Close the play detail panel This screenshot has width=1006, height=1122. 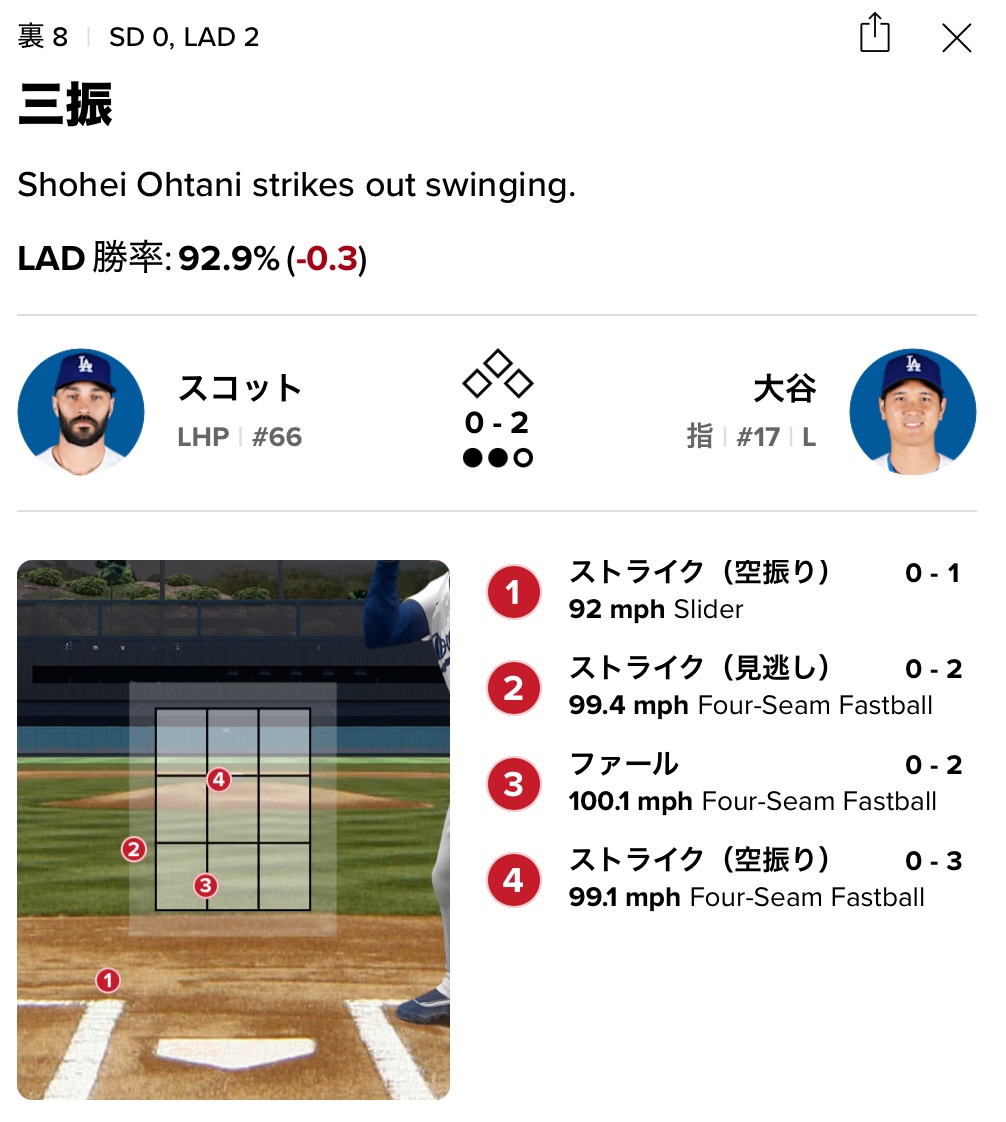[957, 38]
